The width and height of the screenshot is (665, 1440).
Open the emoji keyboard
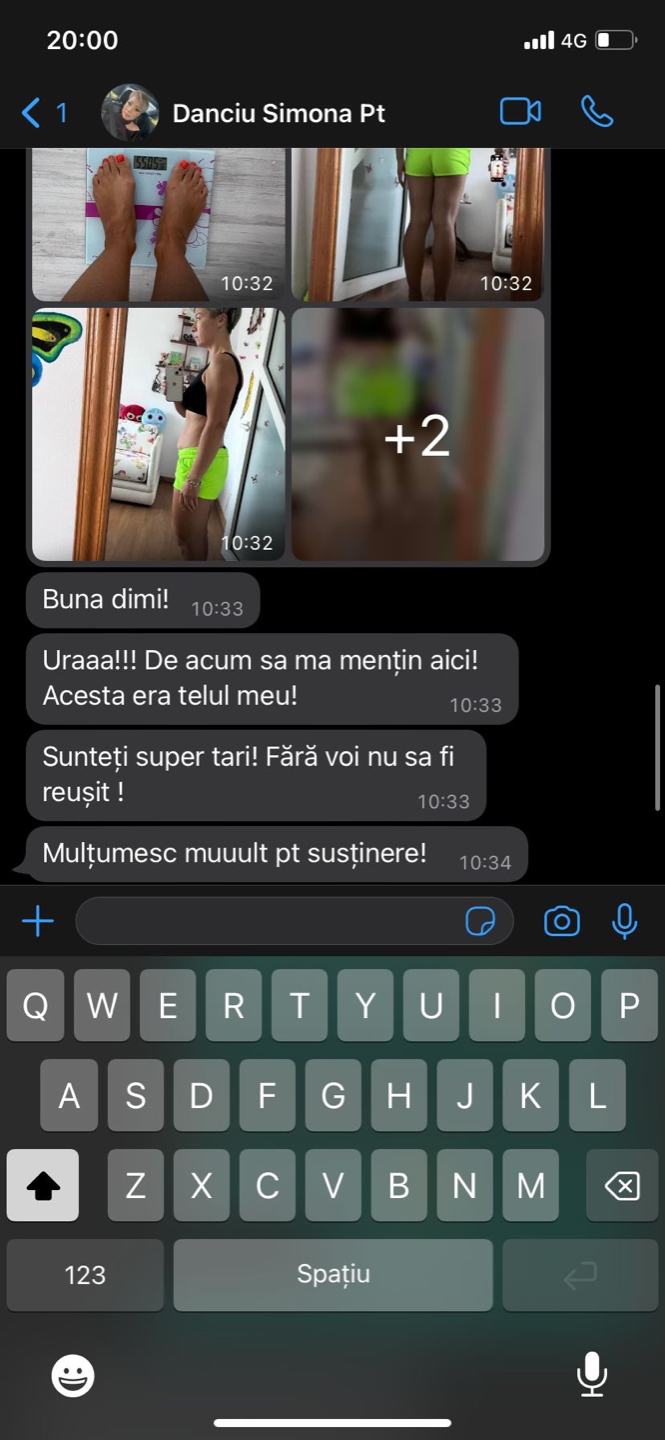[x=73, y=1377]
